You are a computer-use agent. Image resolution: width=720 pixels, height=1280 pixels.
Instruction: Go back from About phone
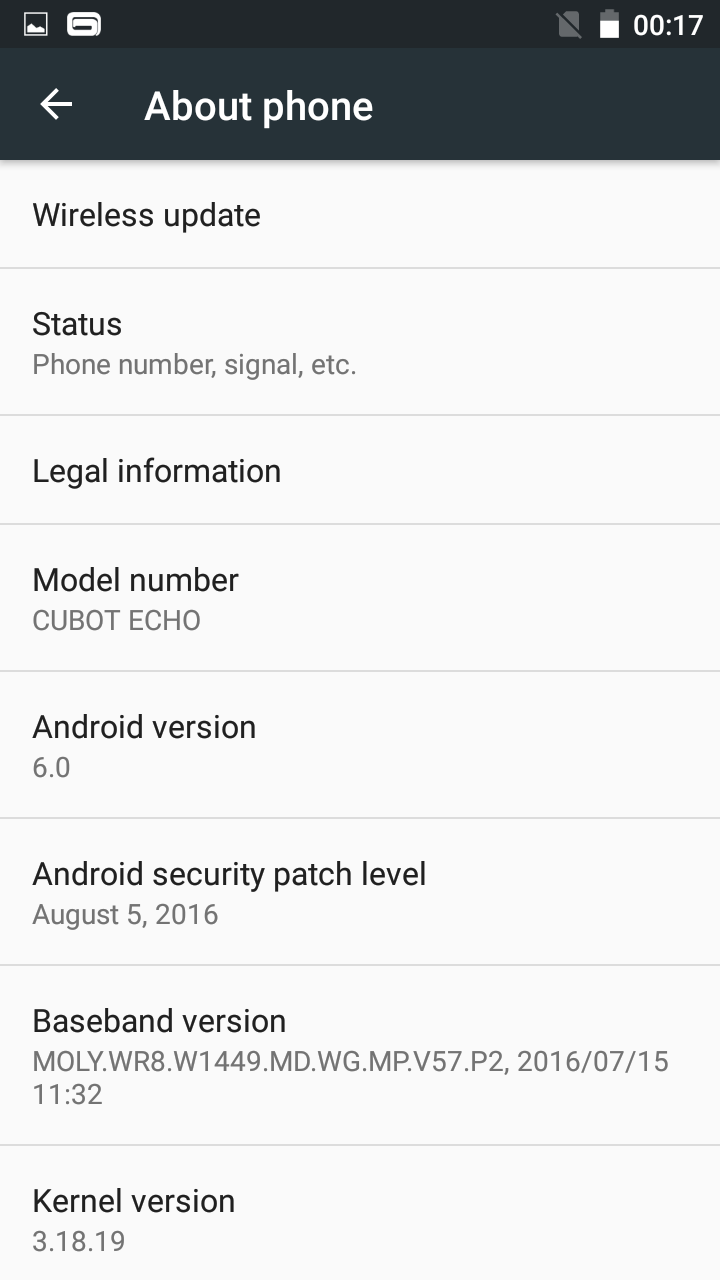56,105
